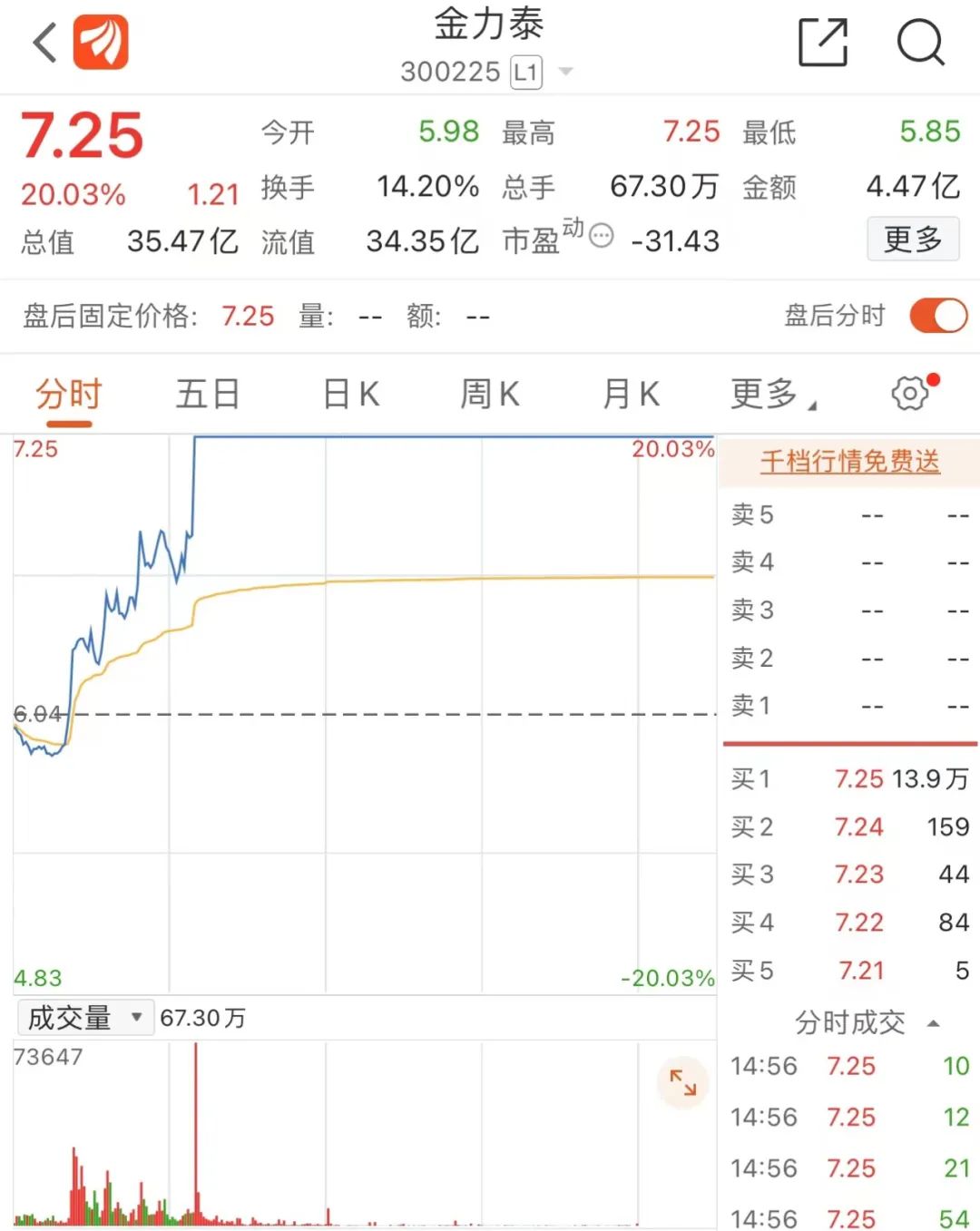Screen dimensions: 980x1231
Task: View the 月K chart
Action: (x=631, y=396)
